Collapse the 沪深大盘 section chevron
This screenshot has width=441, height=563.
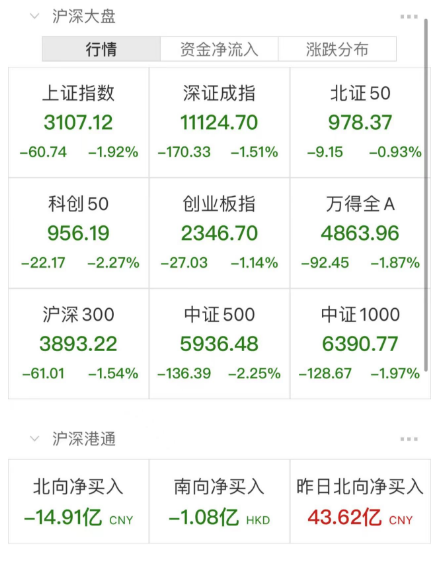(x=34, y=16)
